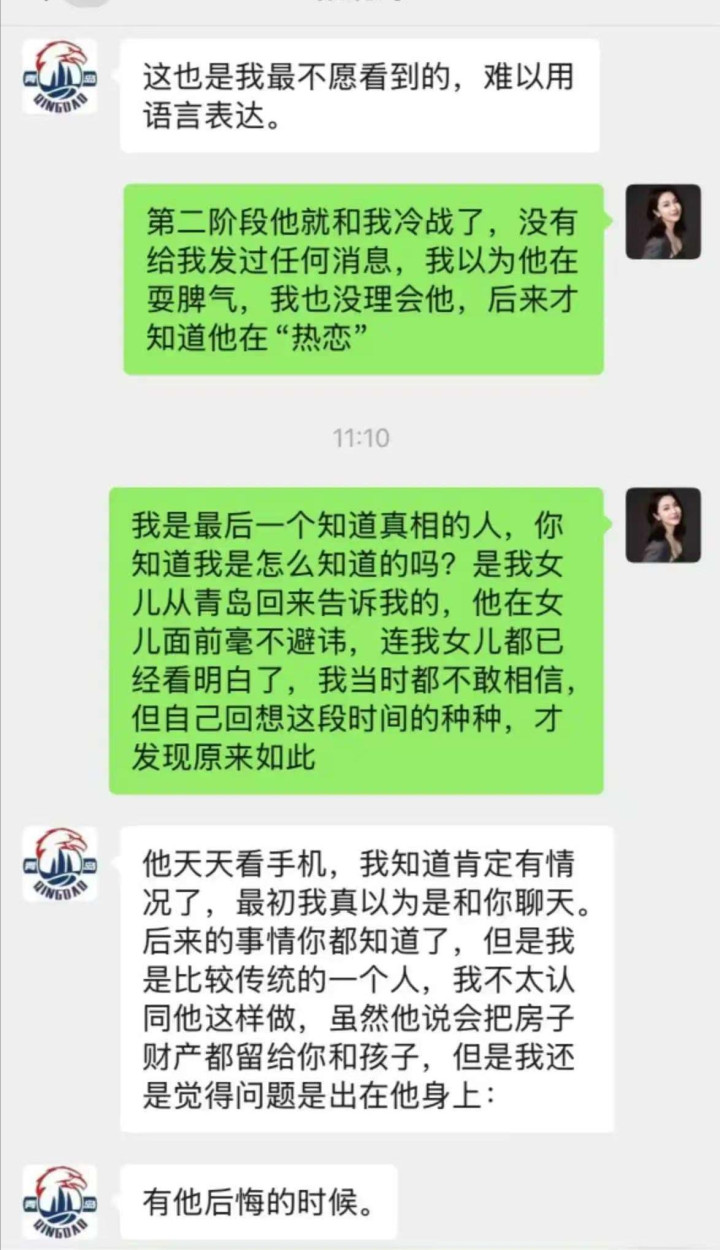Open the QINGDAO avatar beside "他天天看手机" message
The image size is (720, 1250).
tap(60, 864)
